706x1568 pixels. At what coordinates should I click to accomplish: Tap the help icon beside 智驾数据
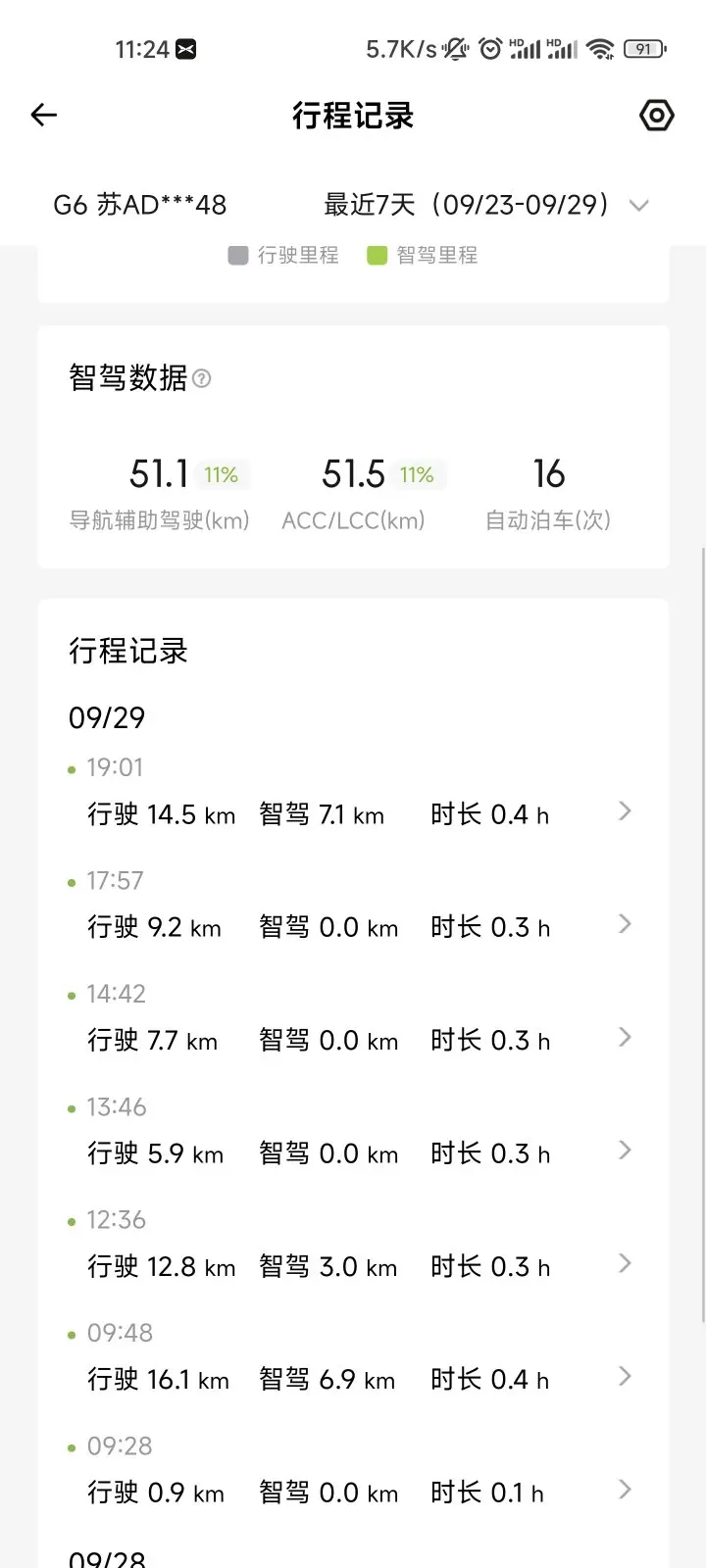pos(202,378)
